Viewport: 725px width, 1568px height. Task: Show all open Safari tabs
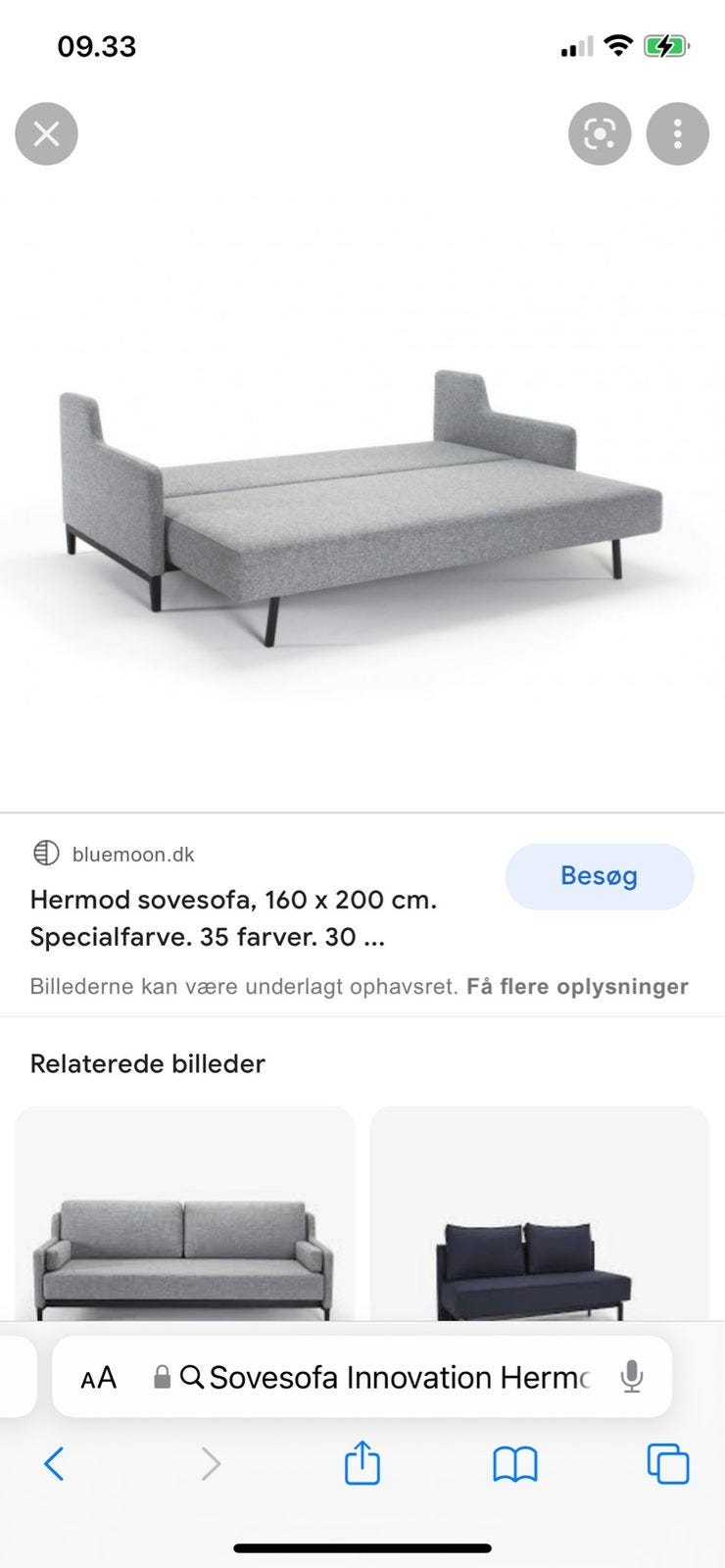click(x=670, y=1464)
